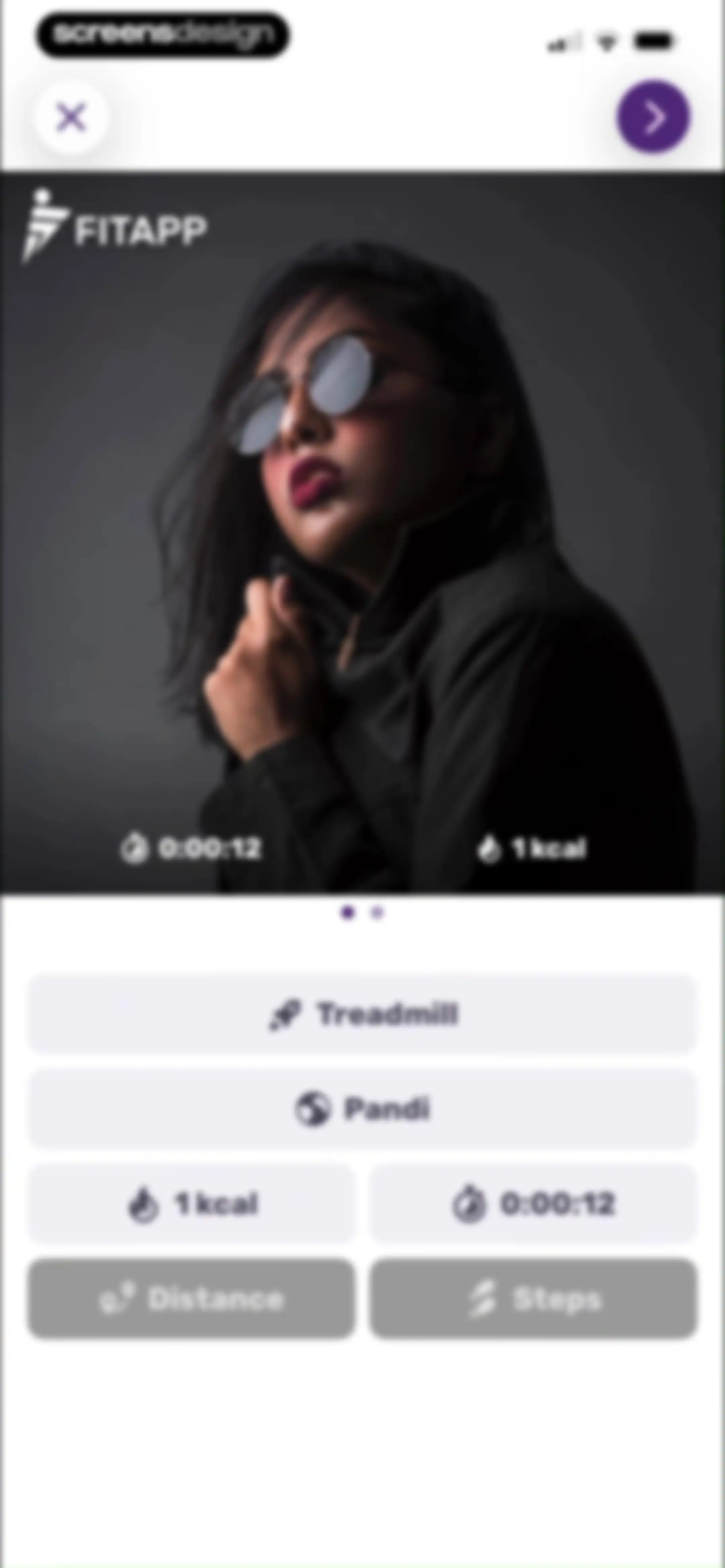The image size is (725, 1568).
Task: Continue with the purple next arrow
Action: [653, 116]
